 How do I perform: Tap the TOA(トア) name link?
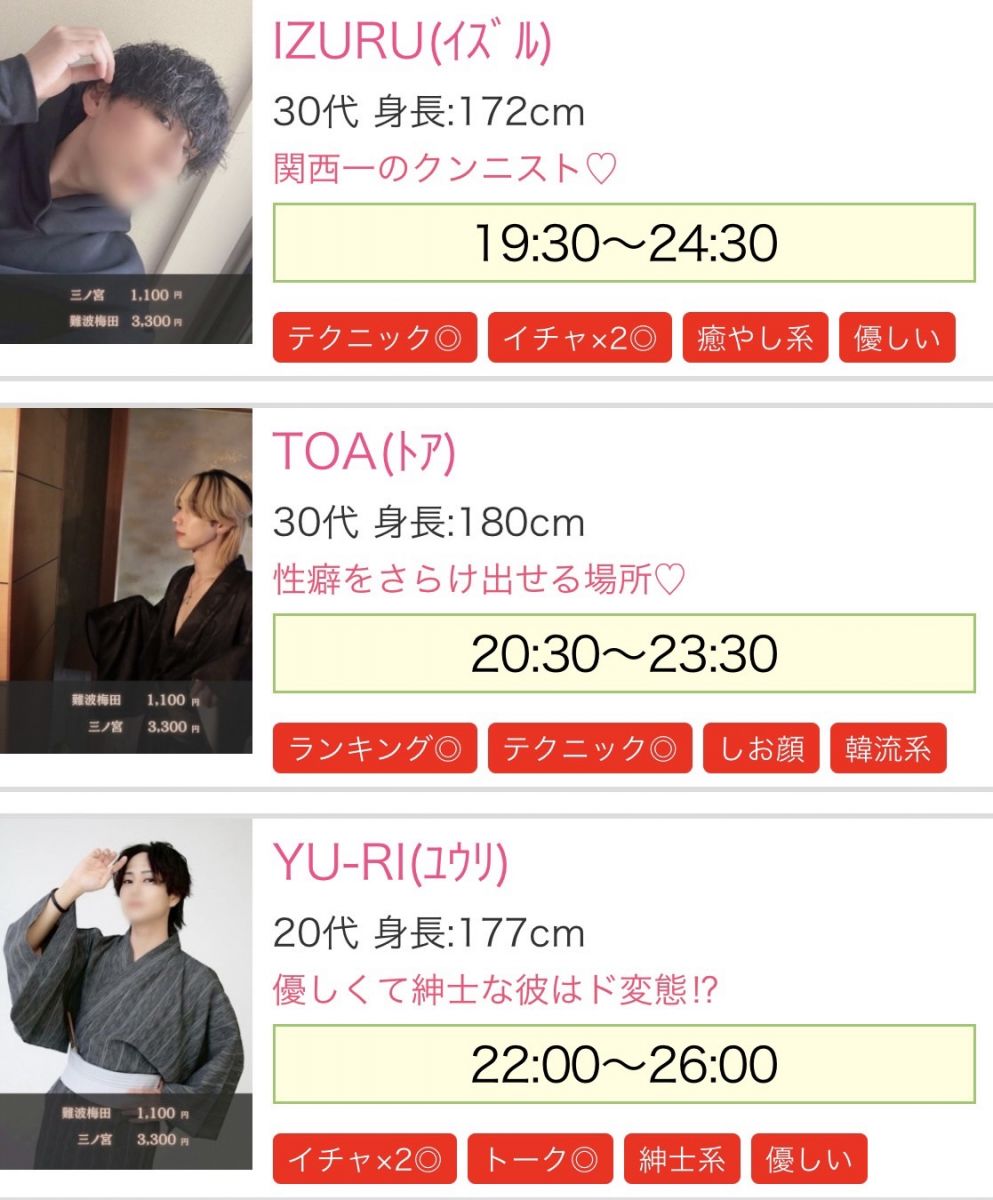click(x=364, y=453)
